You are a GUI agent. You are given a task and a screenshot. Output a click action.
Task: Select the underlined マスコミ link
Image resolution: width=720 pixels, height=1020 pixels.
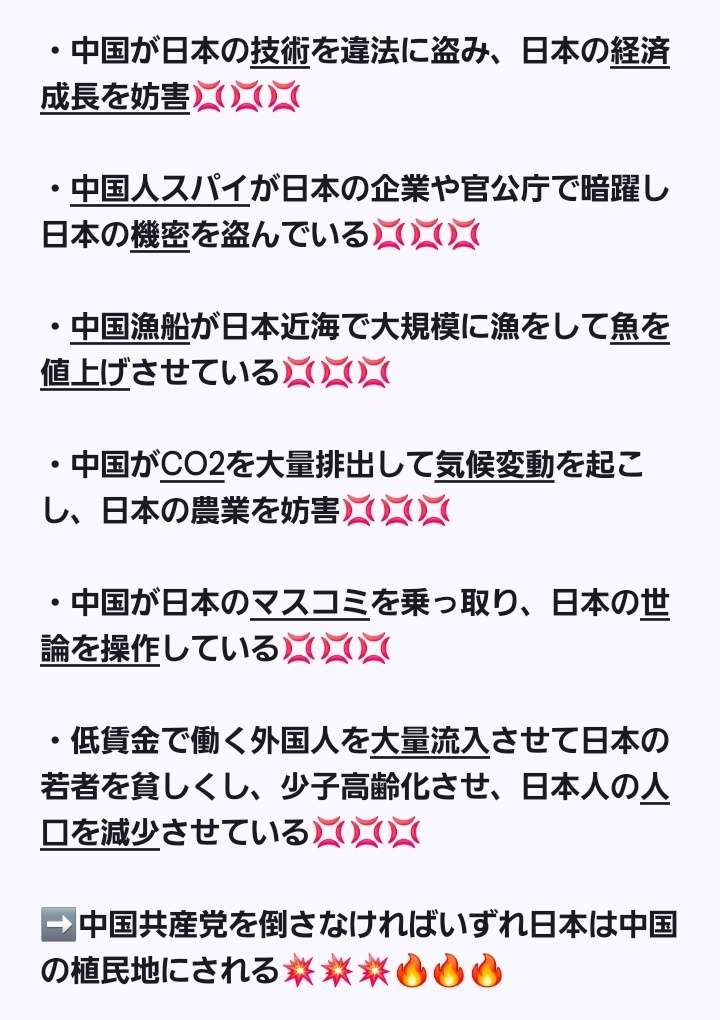pos(310,603)
